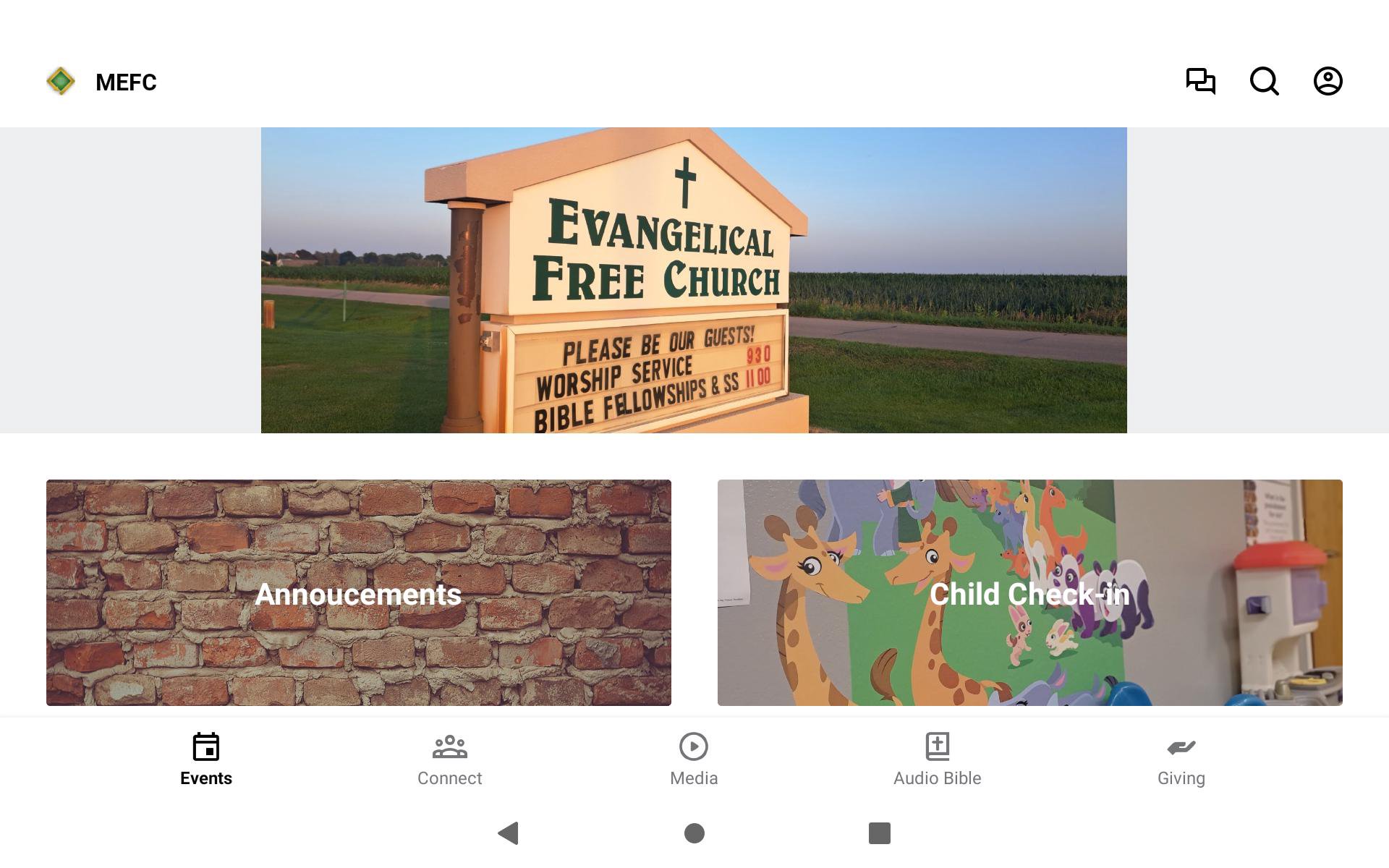1389x868 pixels.
Task: Go to the Audio Bible tab
Action: pos(937,759)
